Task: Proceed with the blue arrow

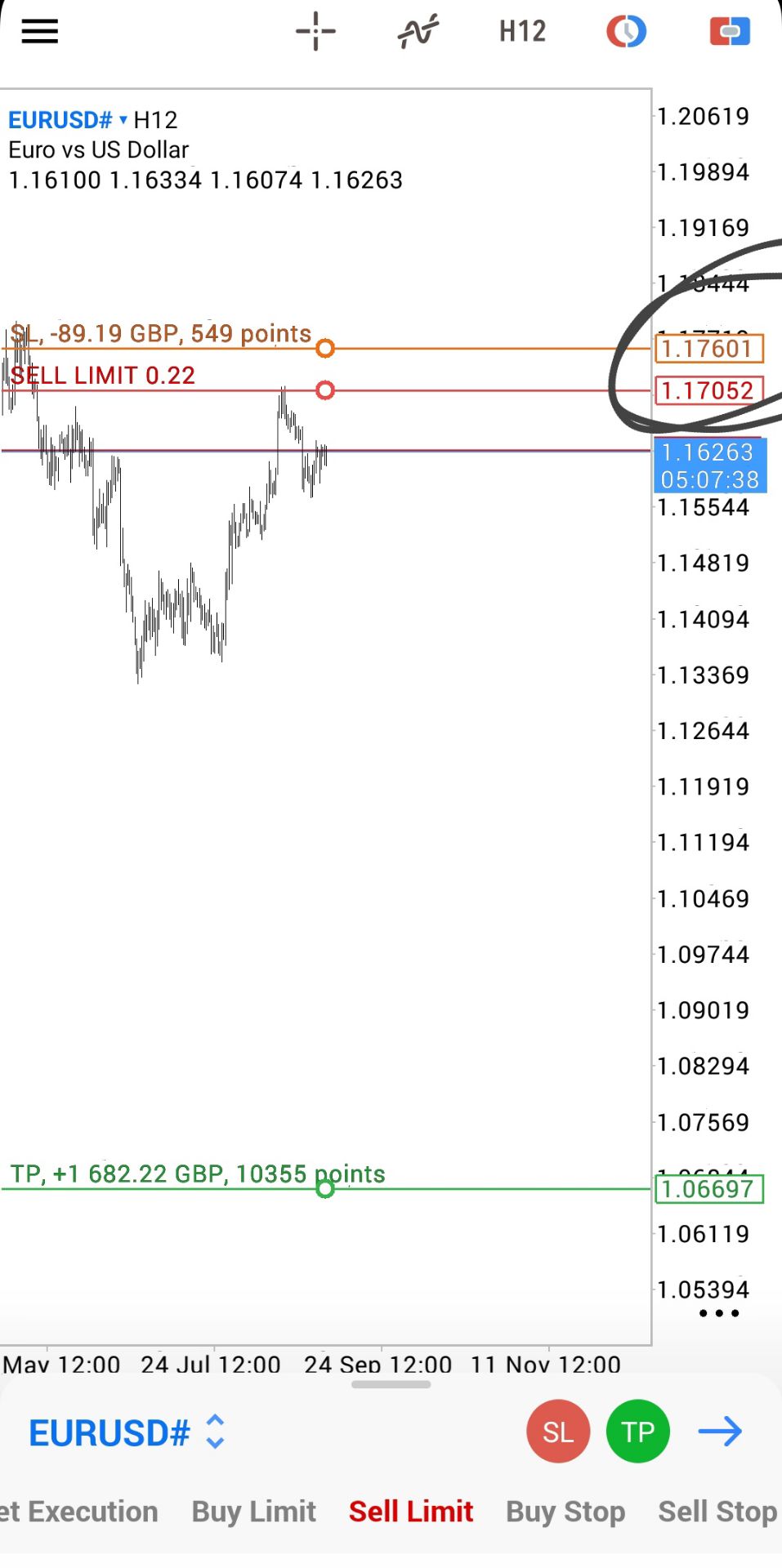Action: [720, 1432]
